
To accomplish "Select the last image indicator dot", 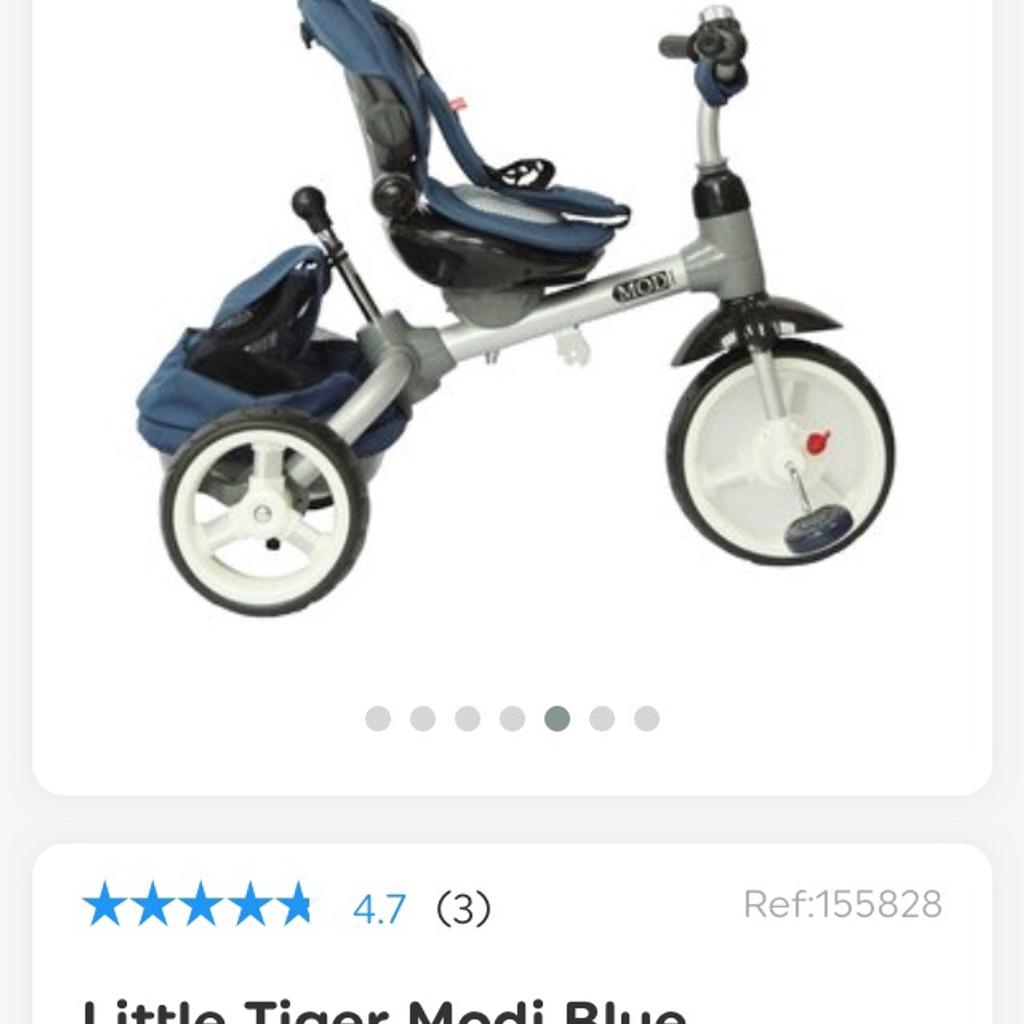I will click(647, 718).
